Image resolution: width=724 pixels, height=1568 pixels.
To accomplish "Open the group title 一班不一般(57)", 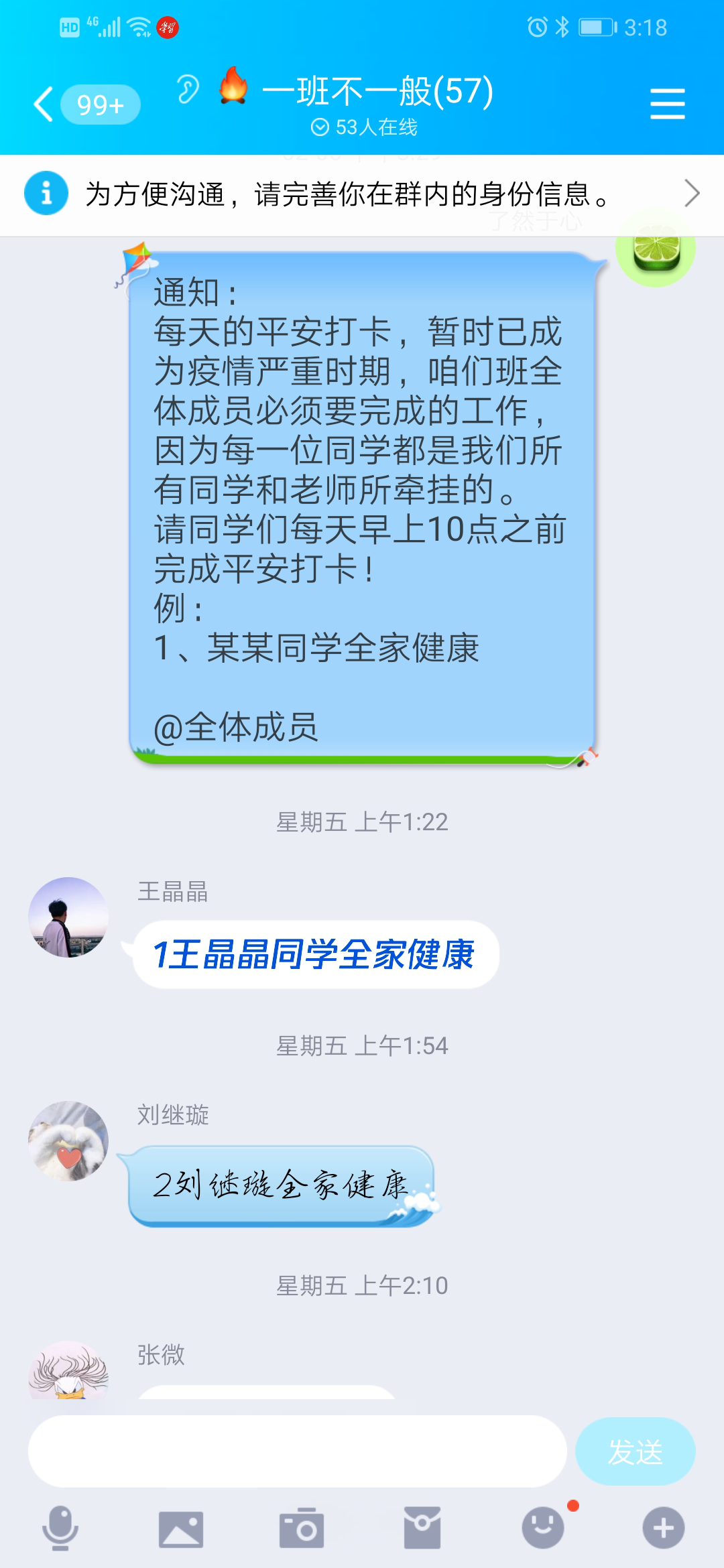I will click(x=378, y=91).
